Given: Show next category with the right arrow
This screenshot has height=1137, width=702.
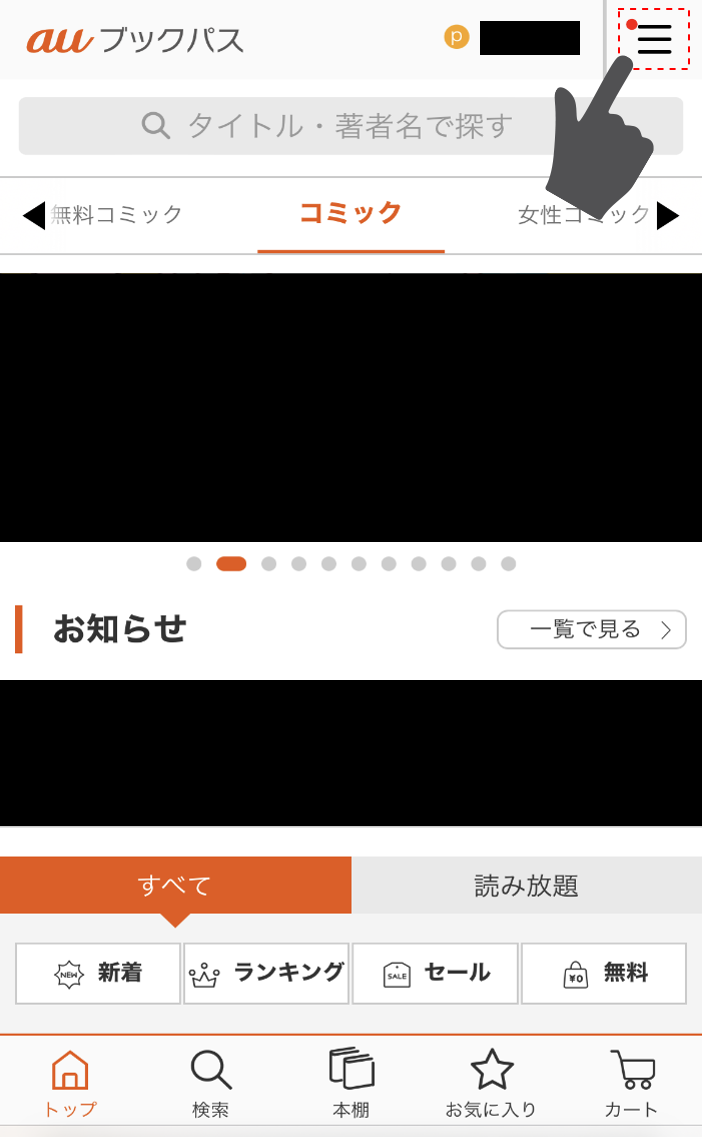Looking at the screenshot, I should point(668,215).
